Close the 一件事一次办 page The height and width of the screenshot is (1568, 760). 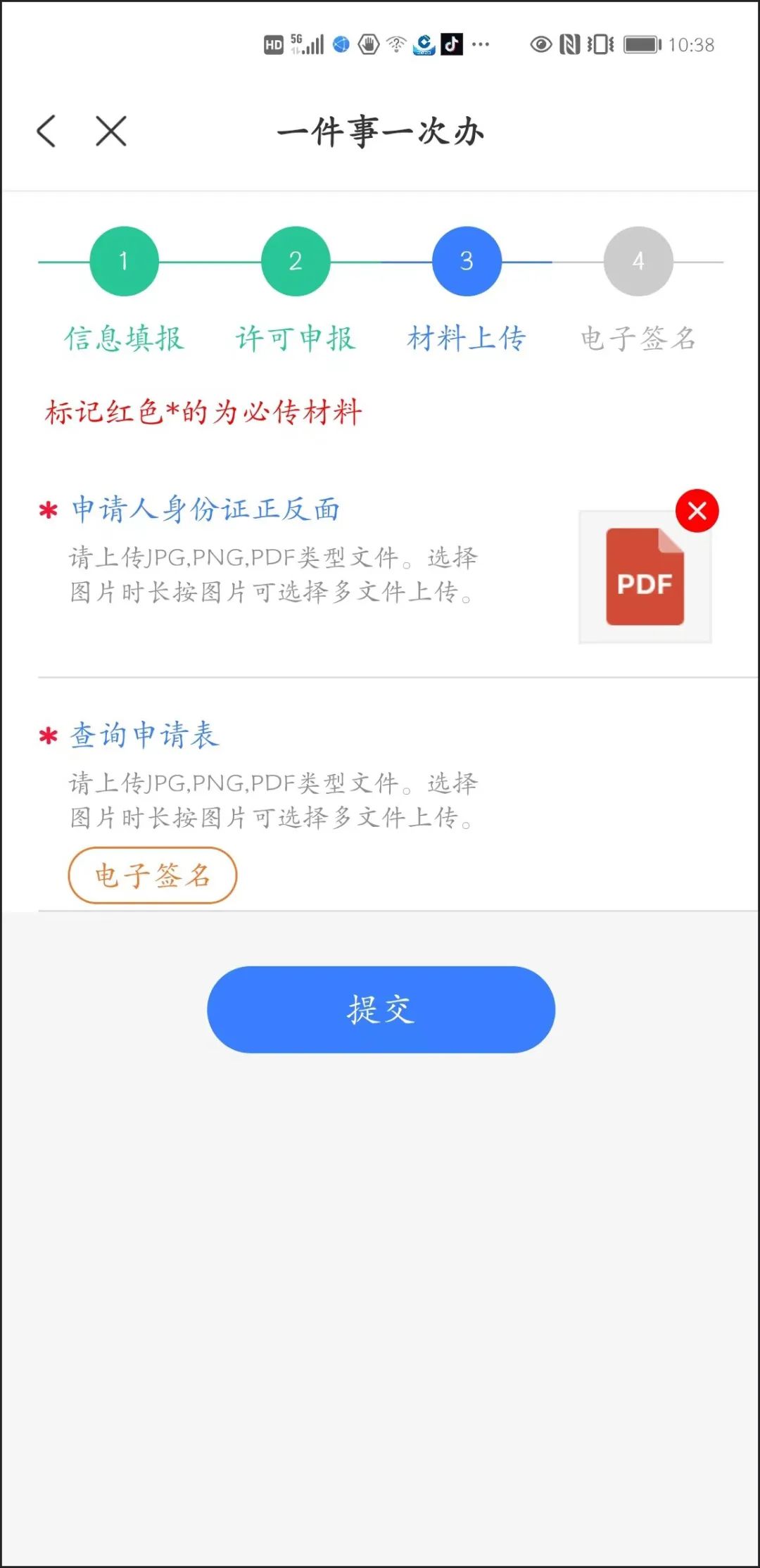(x=111, y=131)
